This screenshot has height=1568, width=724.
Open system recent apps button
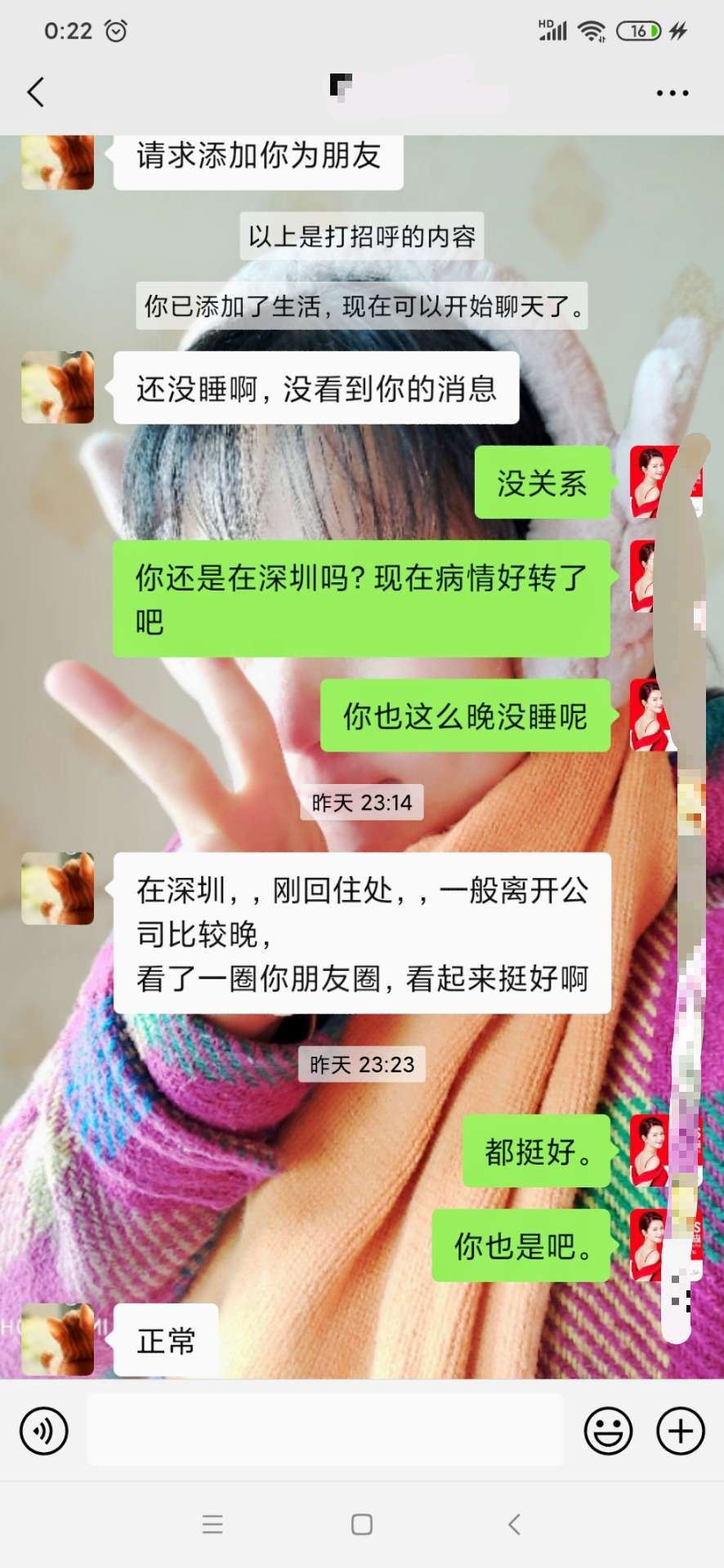click(x=213, y=1524)
